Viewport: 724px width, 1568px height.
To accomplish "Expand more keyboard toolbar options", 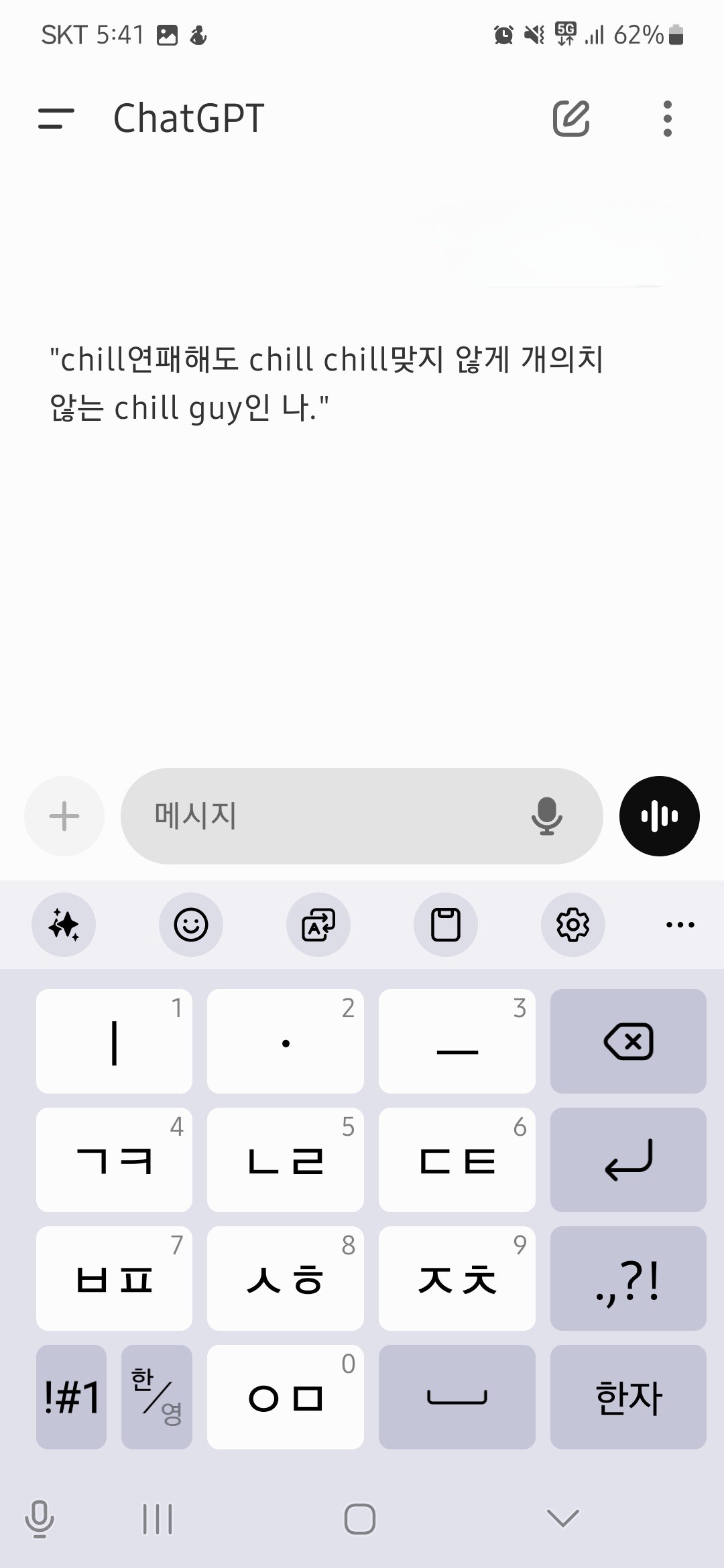I will pyautogui.click(x=680, y=925).
